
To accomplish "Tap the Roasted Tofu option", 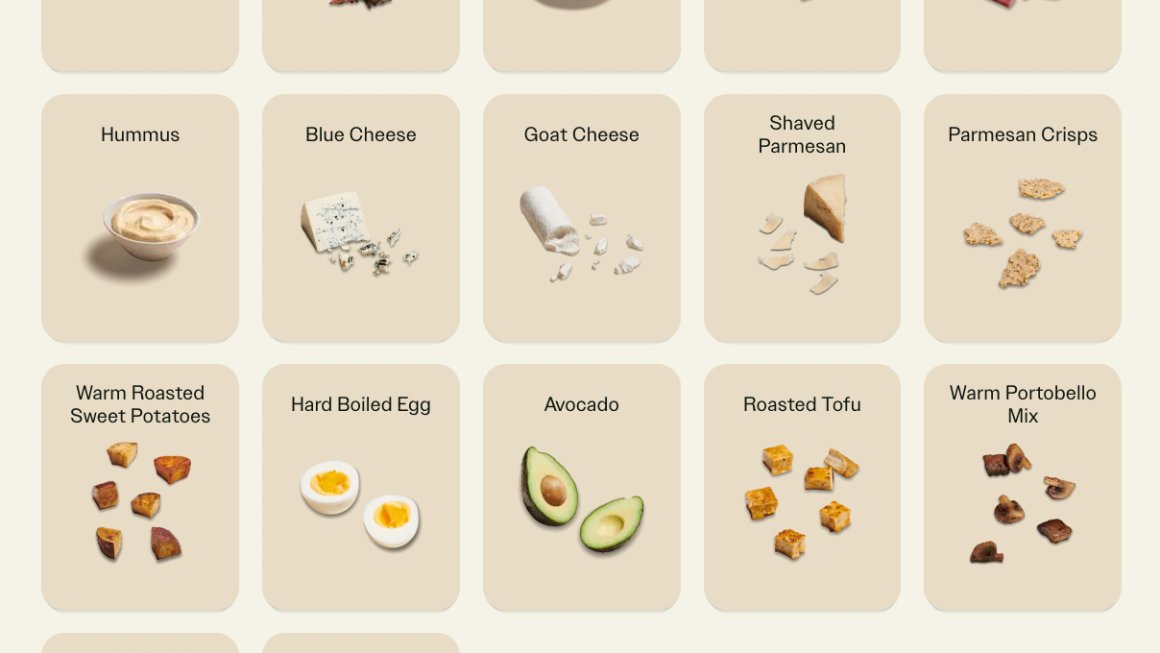I will pyautogui.click(x=802, y=487).
